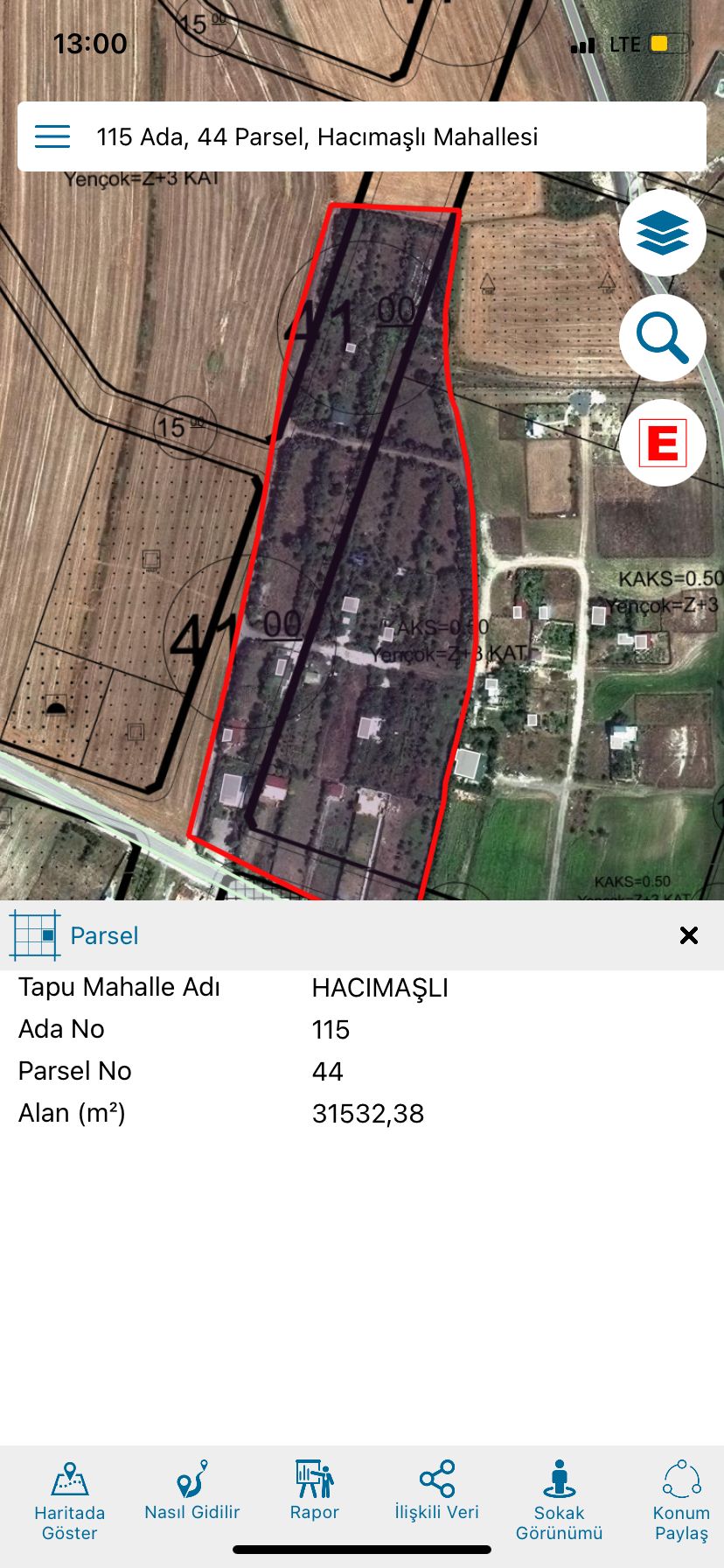Select Haritada Göster
The width and height of the screenshot is (724, 1568).
[70, 1501]
